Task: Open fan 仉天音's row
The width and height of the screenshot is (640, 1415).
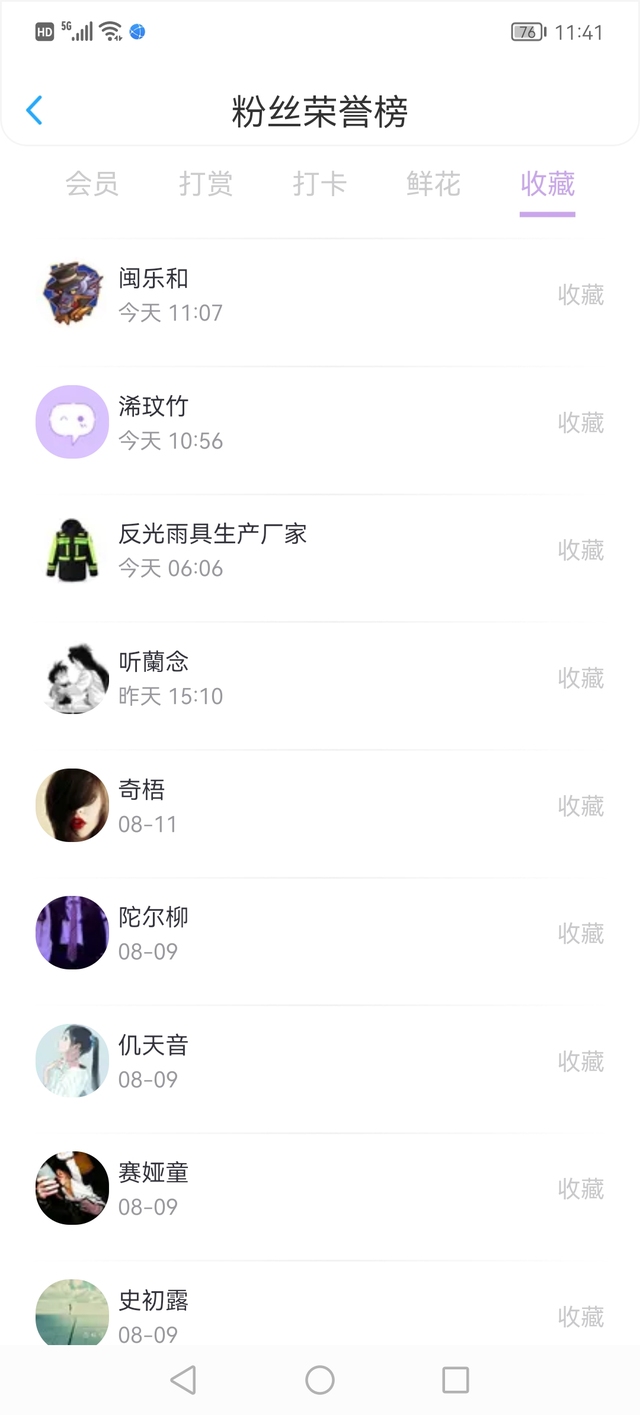Action: [x=320, y=1061]
